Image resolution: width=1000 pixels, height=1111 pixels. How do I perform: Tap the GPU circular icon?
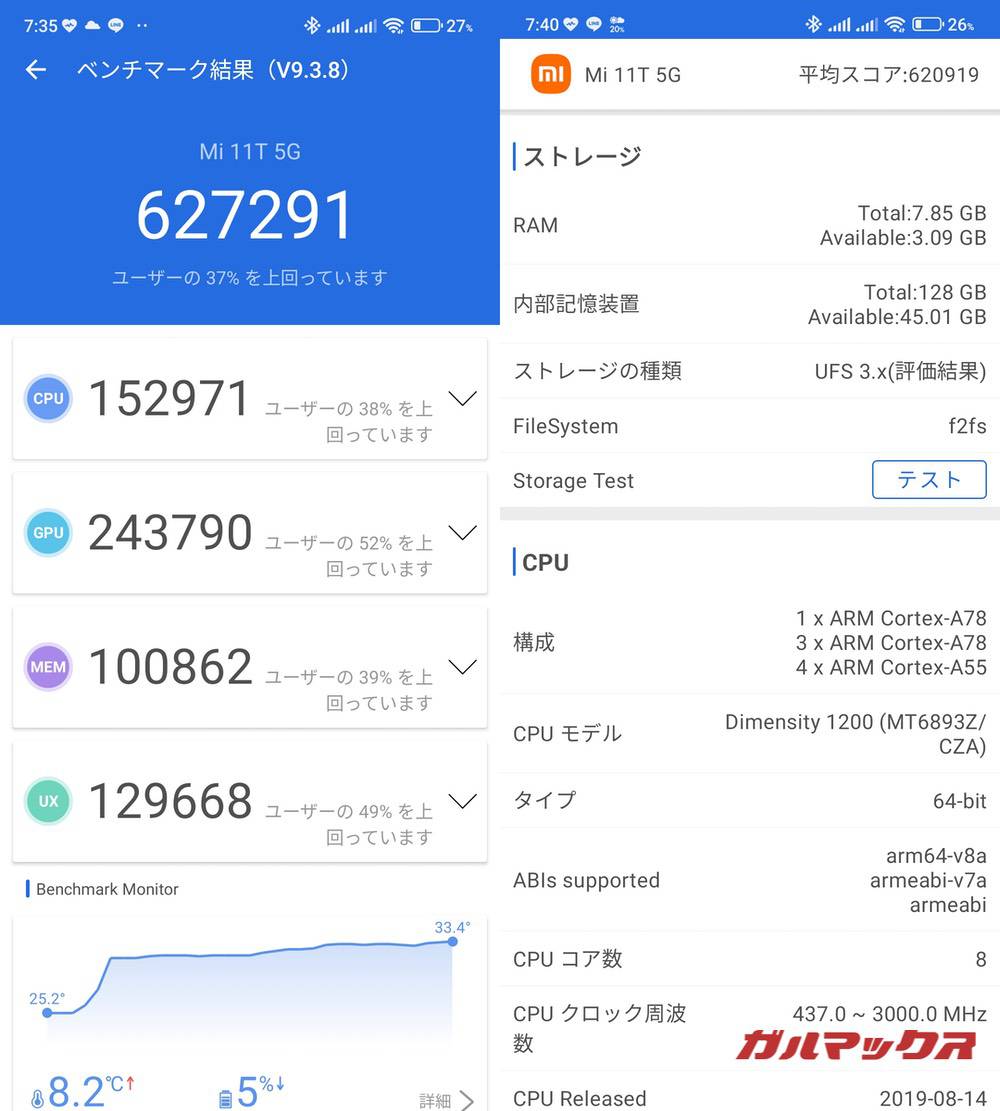click(x=47, y=532)
